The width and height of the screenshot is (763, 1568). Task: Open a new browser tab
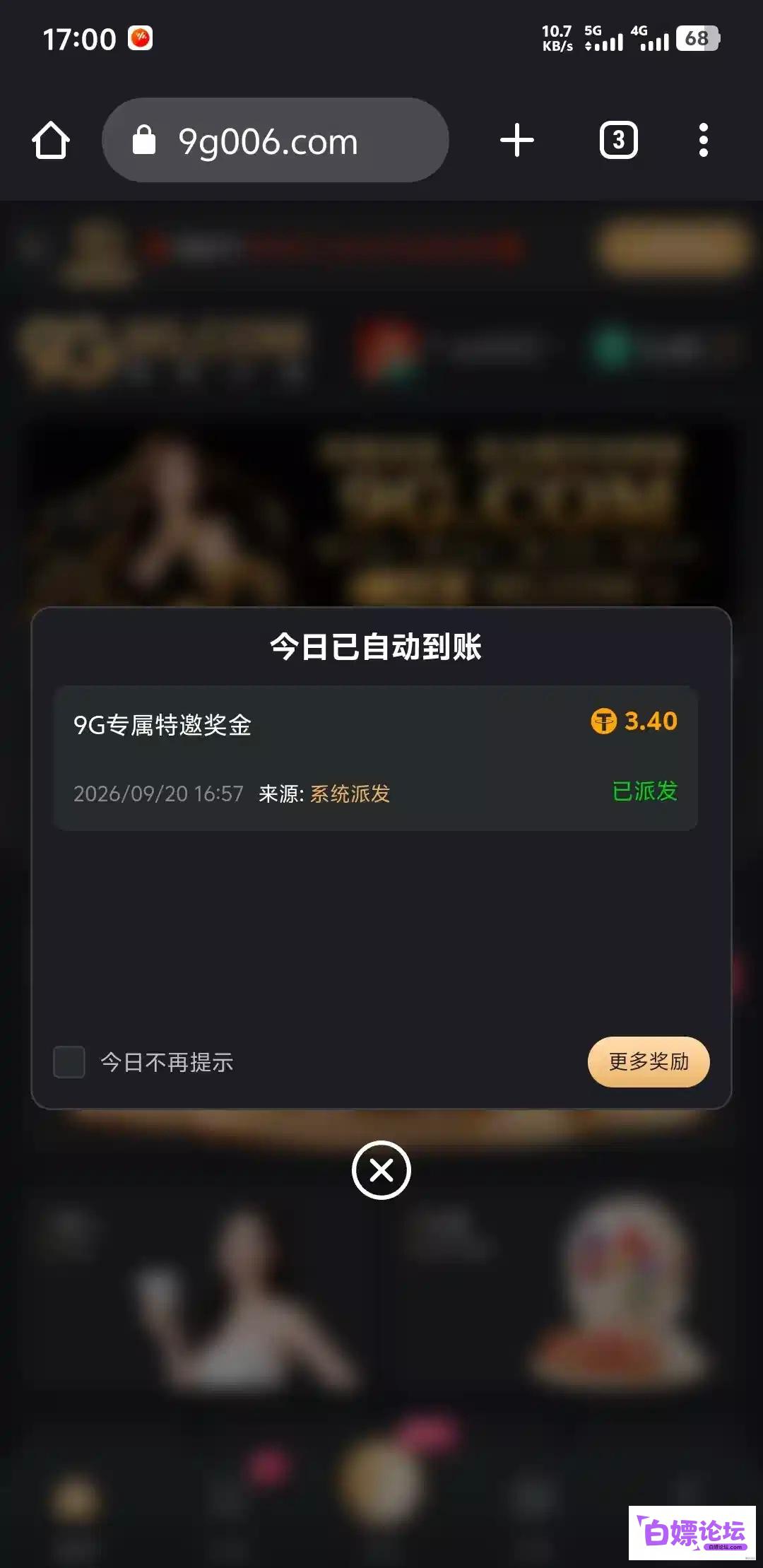pos(517,140)
